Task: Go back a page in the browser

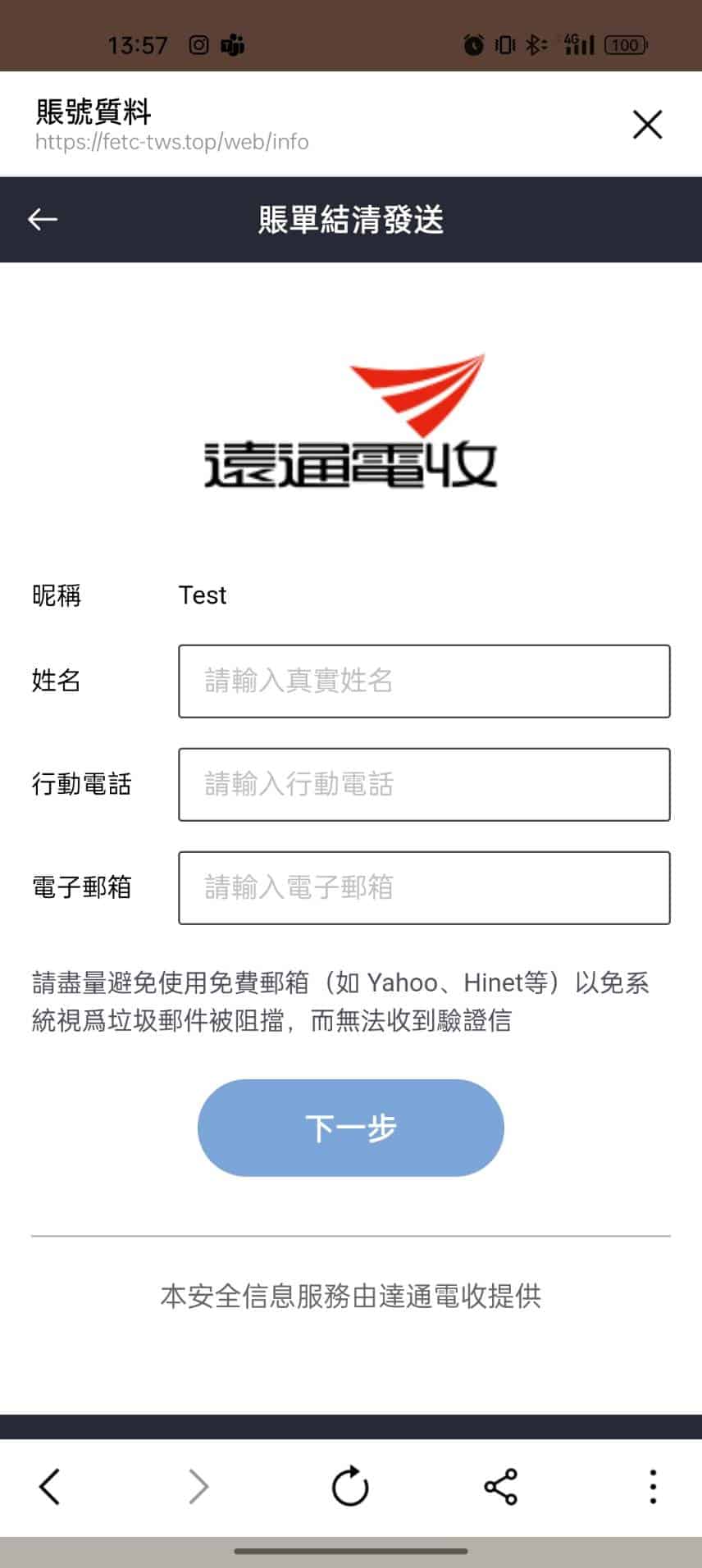Action: click(x=50, y=1486)
